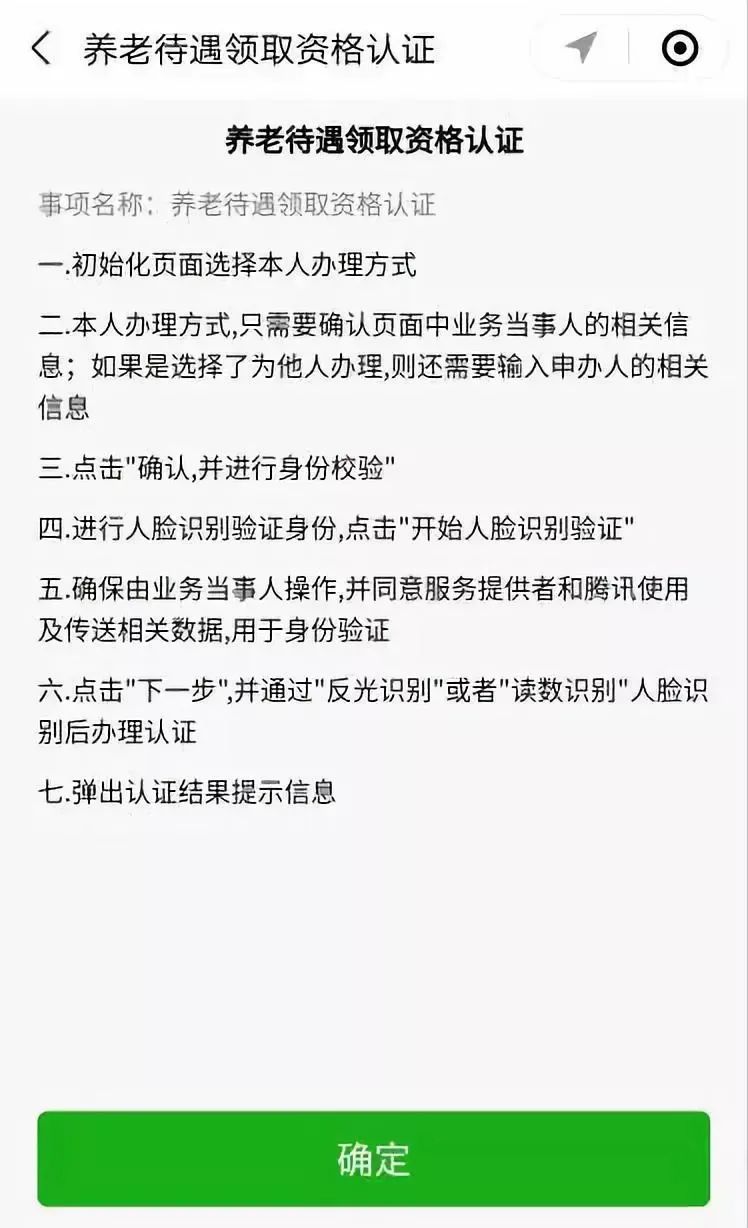
Task: Close the mini program via circle icon
Action: tap(680, 47)
